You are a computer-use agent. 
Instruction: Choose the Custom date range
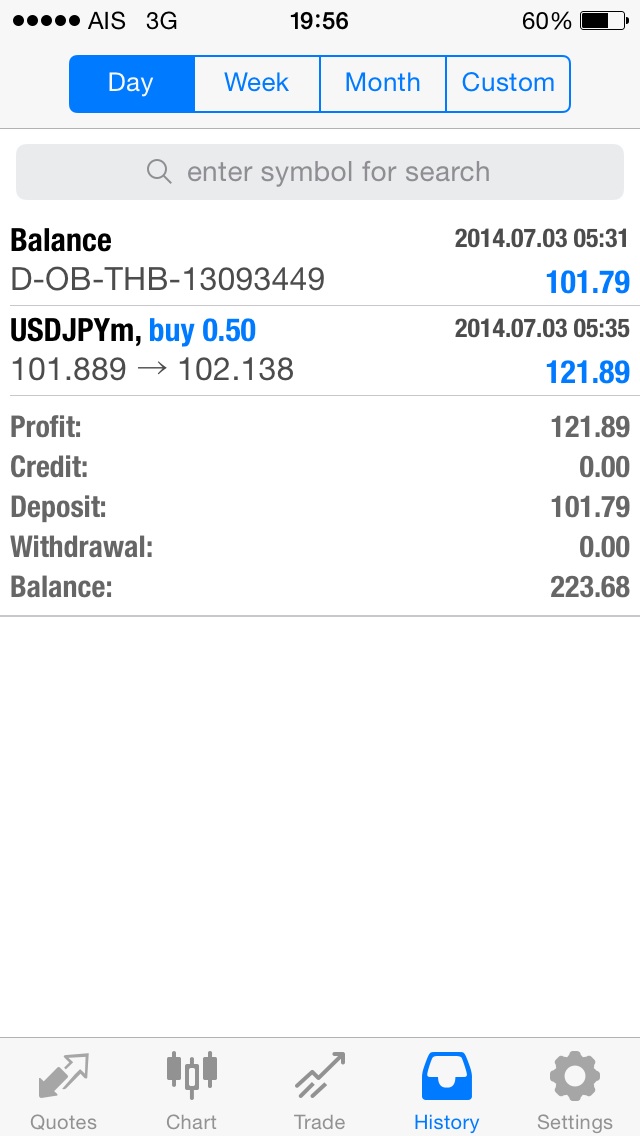508,83
